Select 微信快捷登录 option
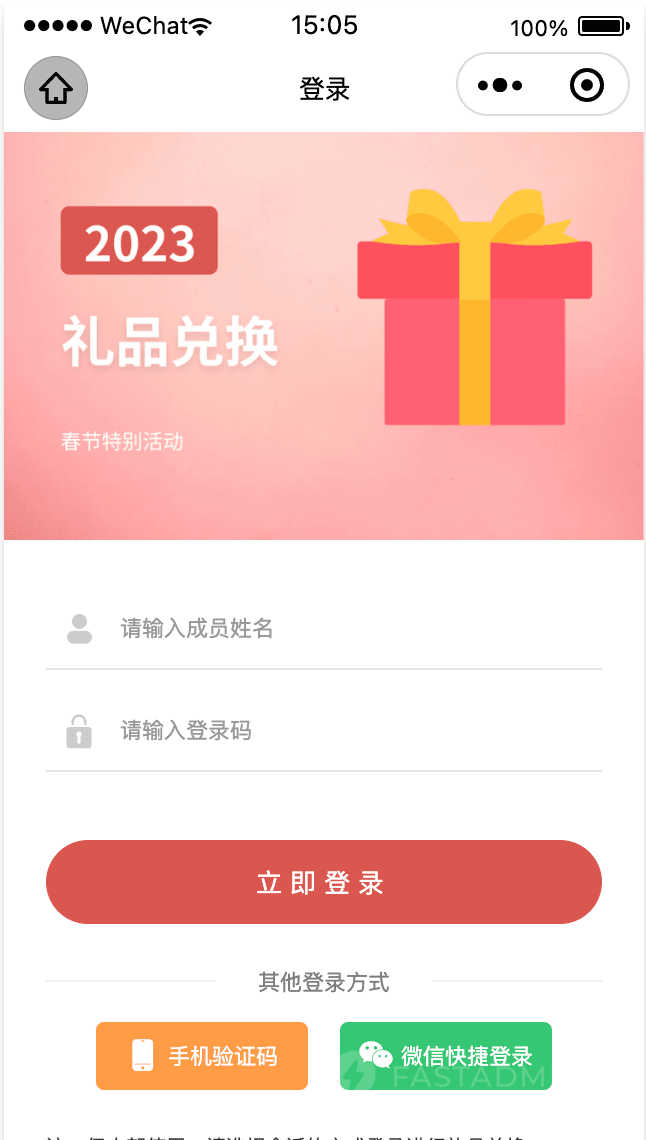 coord(446,1056)
